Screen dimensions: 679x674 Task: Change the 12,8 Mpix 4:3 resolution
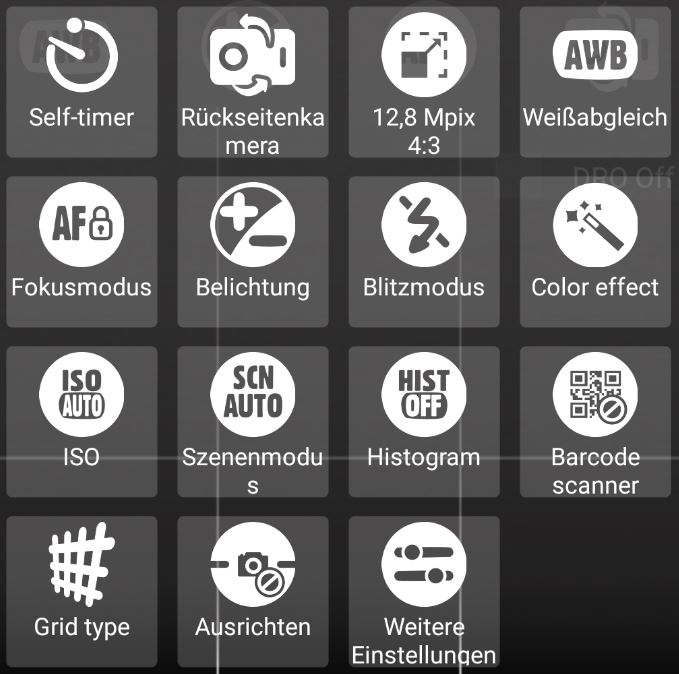pyautogui.click(x=424, y=80)
